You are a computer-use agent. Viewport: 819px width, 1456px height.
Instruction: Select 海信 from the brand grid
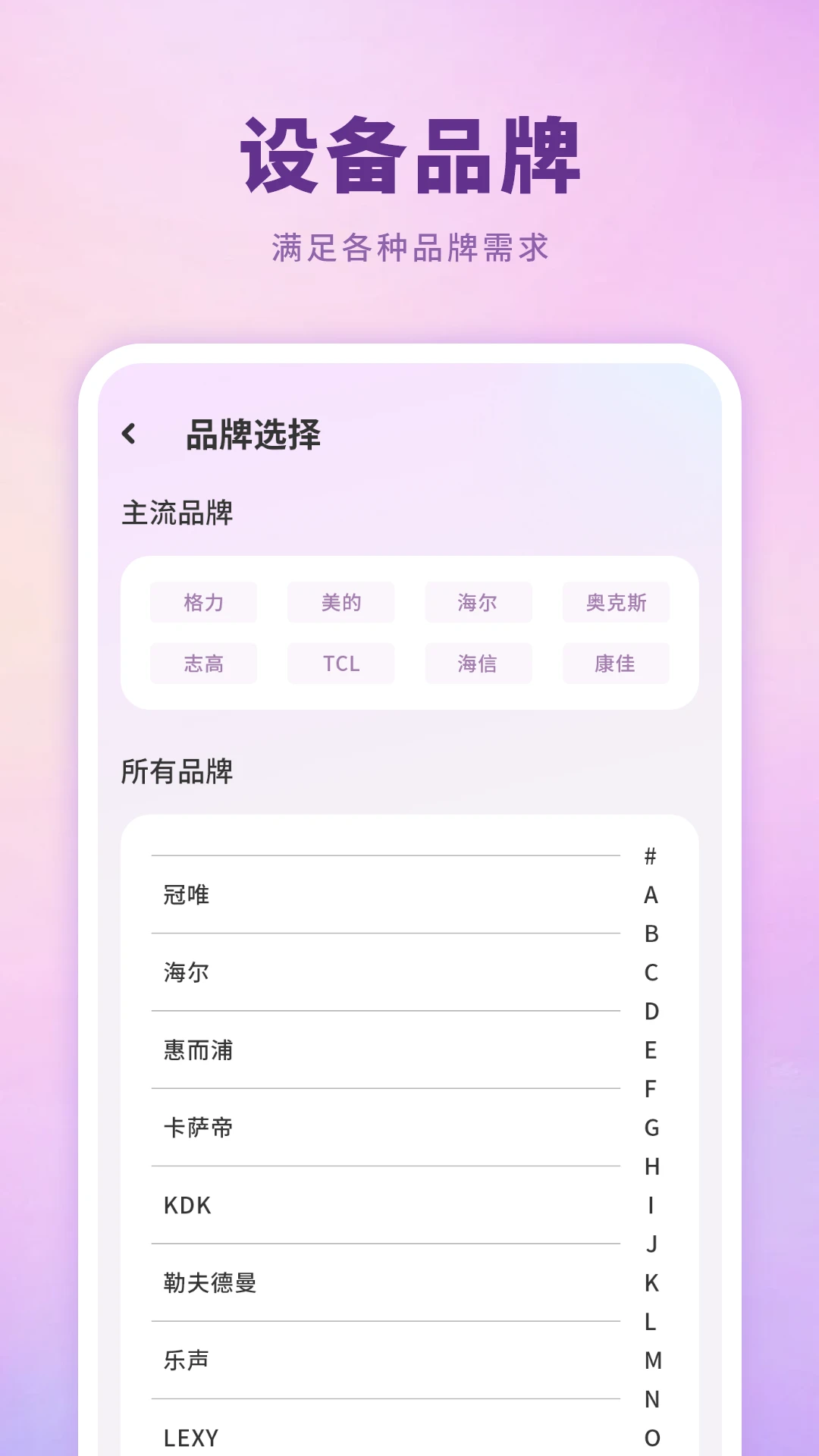(x=478, y=663)
